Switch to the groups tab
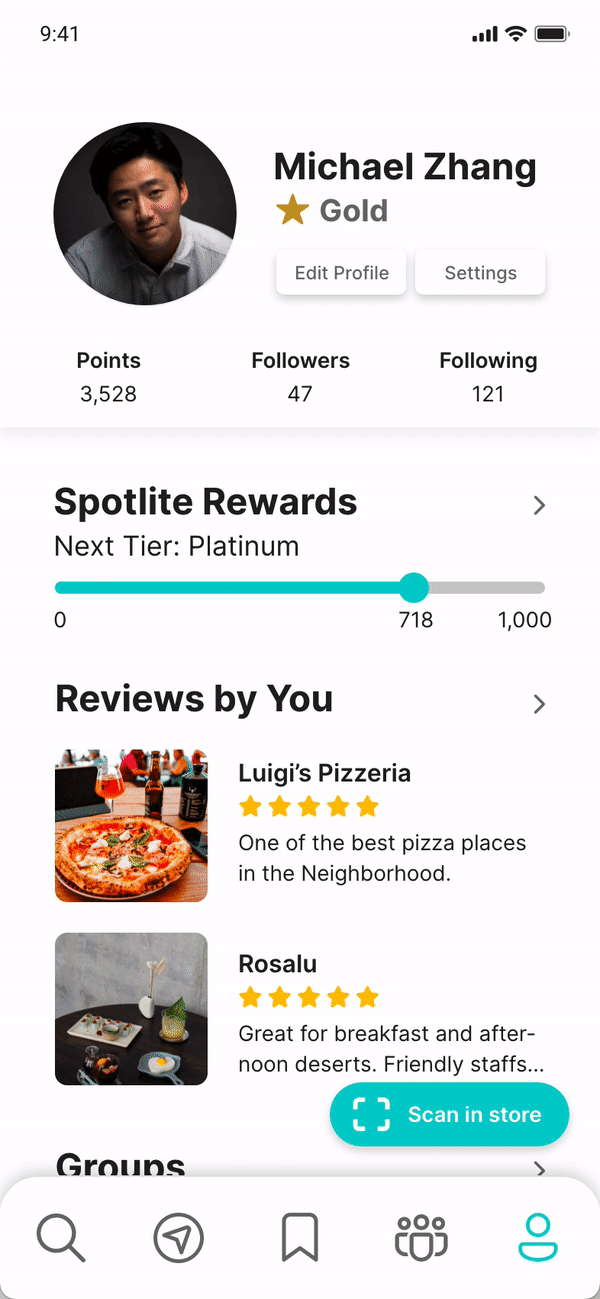This screenshot has height=1299, width=600. tap(421, 1238)
